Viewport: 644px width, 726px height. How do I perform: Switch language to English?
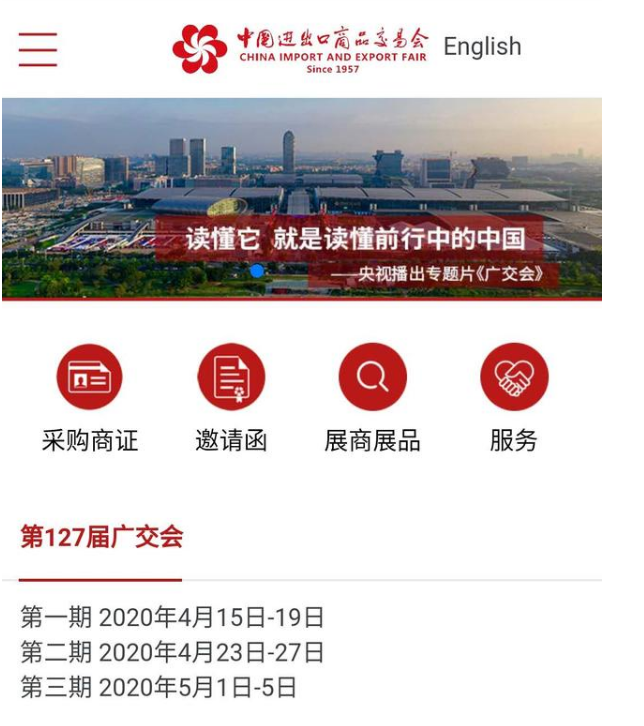coord(482,47)
